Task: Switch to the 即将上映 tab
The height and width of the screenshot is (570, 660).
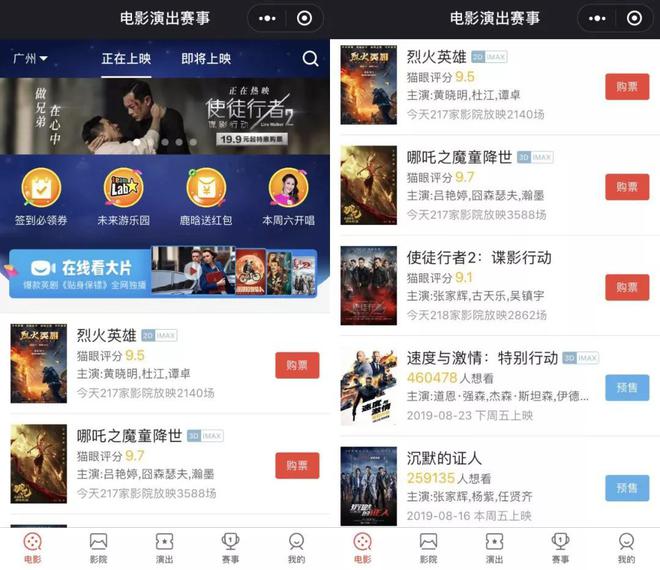Action: (x=206, y=59)
